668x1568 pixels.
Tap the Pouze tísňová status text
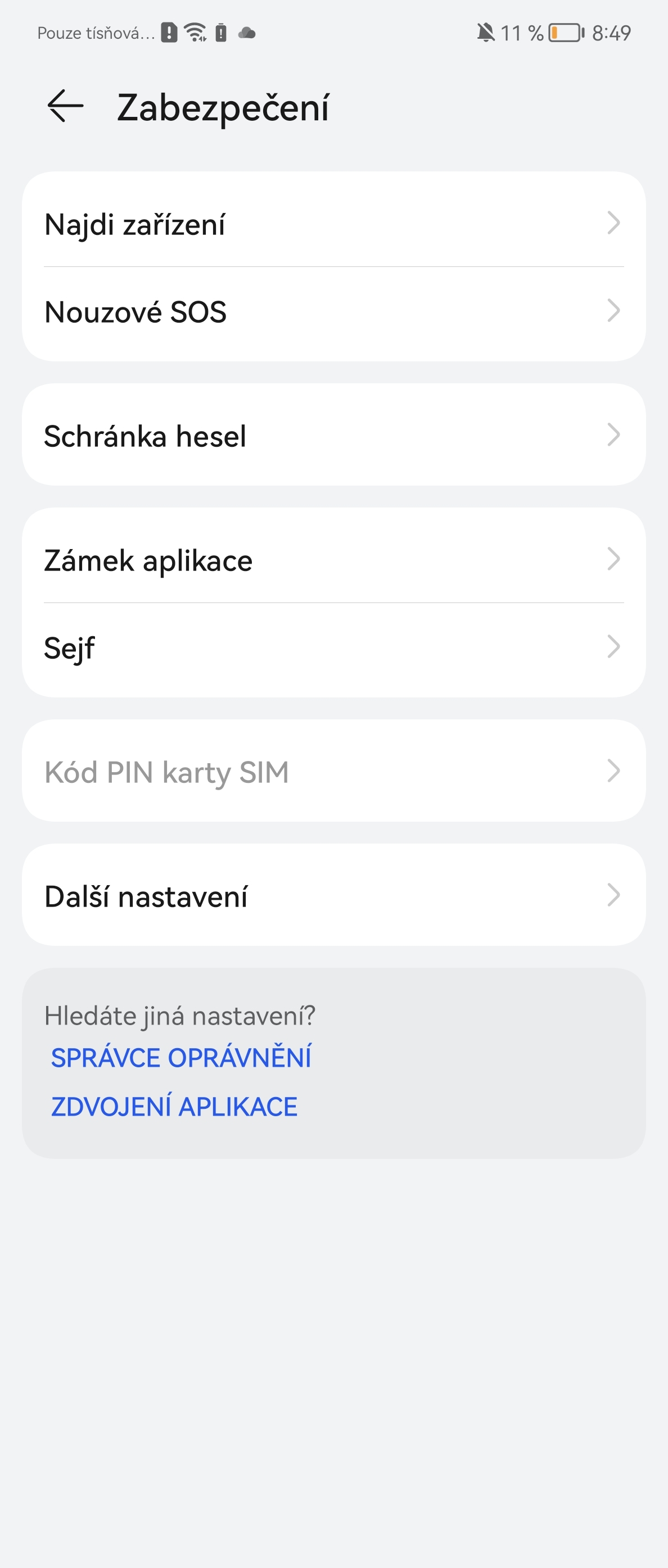point(94,32)
